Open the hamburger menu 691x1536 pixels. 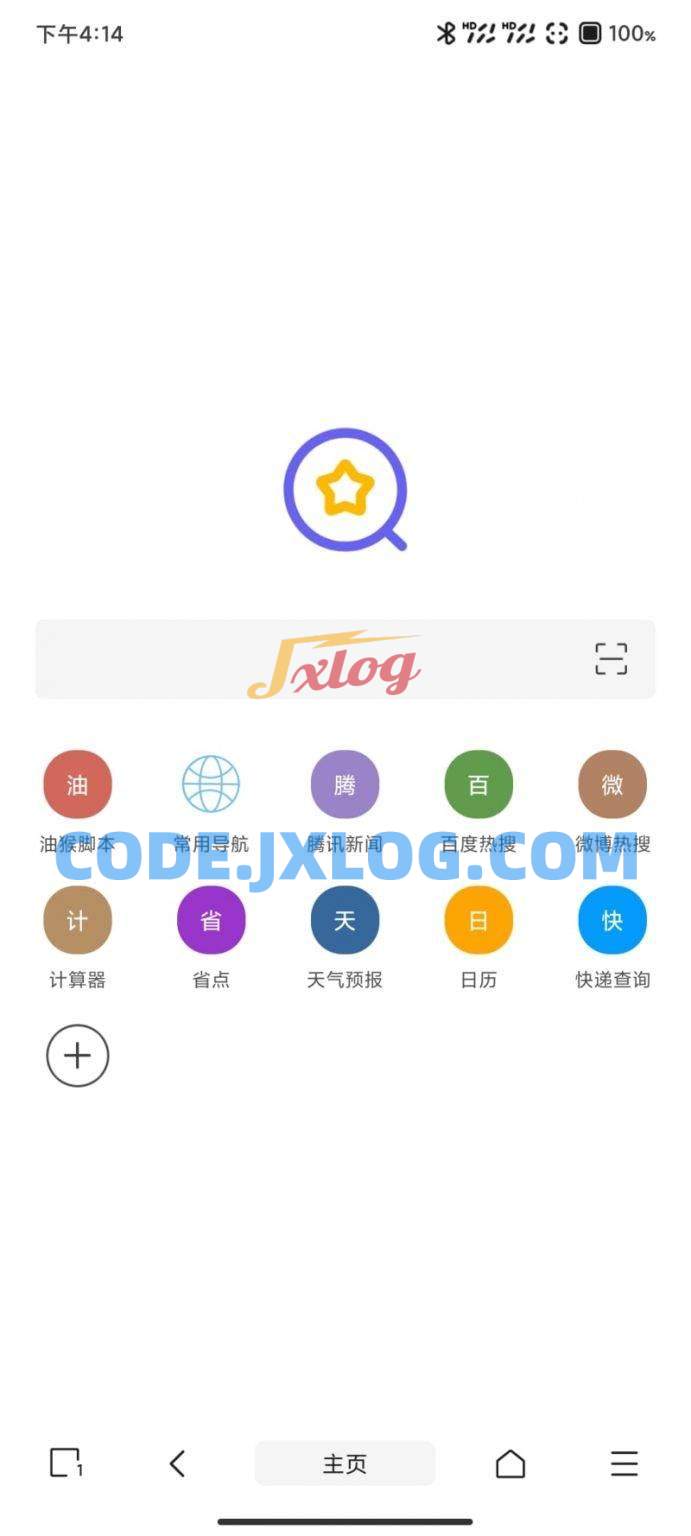click(x=624, y=1464)
